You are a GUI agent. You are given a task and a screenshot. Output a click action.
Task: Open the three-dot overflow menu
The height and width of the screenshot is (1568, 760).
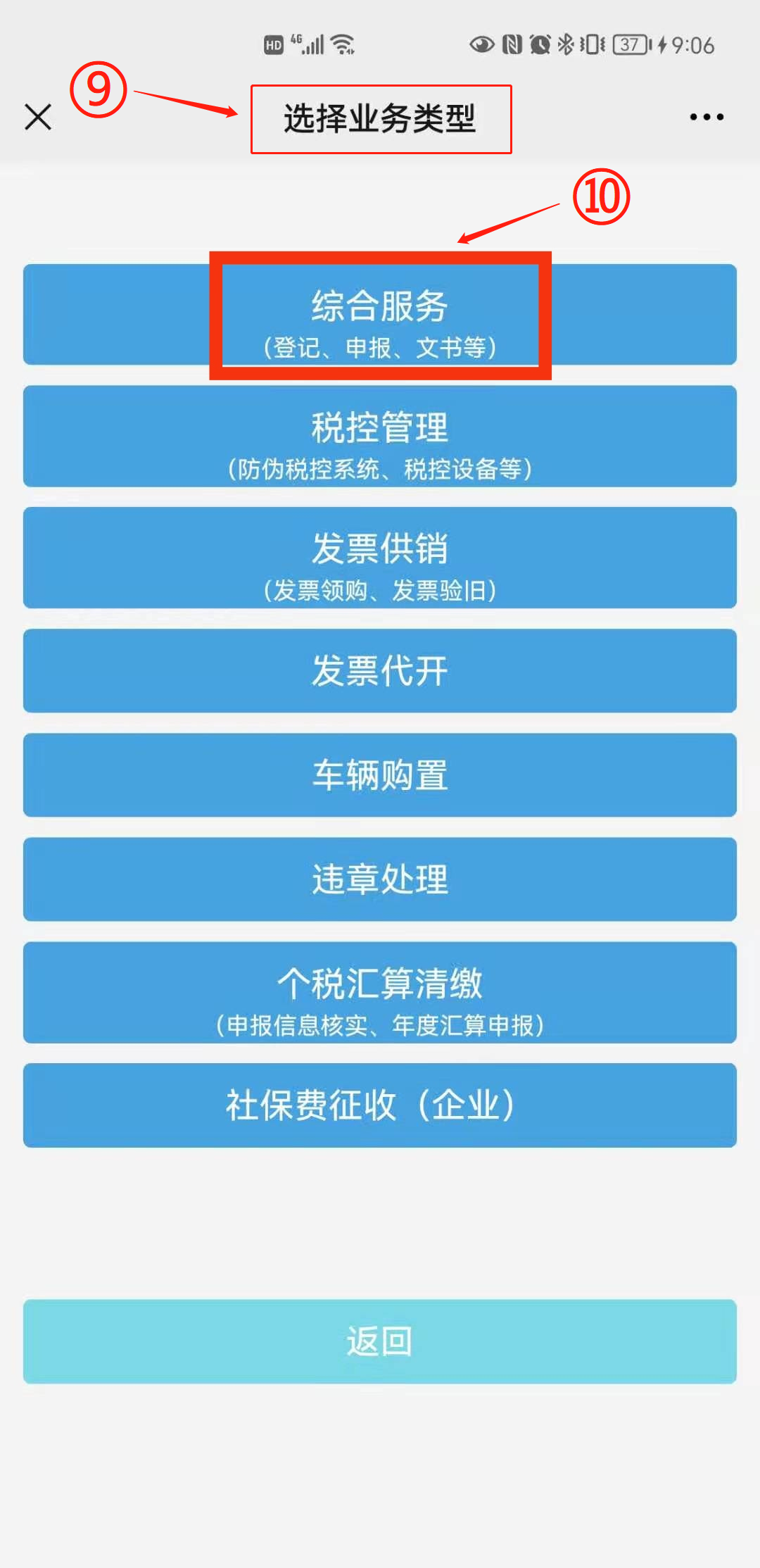tap(707, 117)
